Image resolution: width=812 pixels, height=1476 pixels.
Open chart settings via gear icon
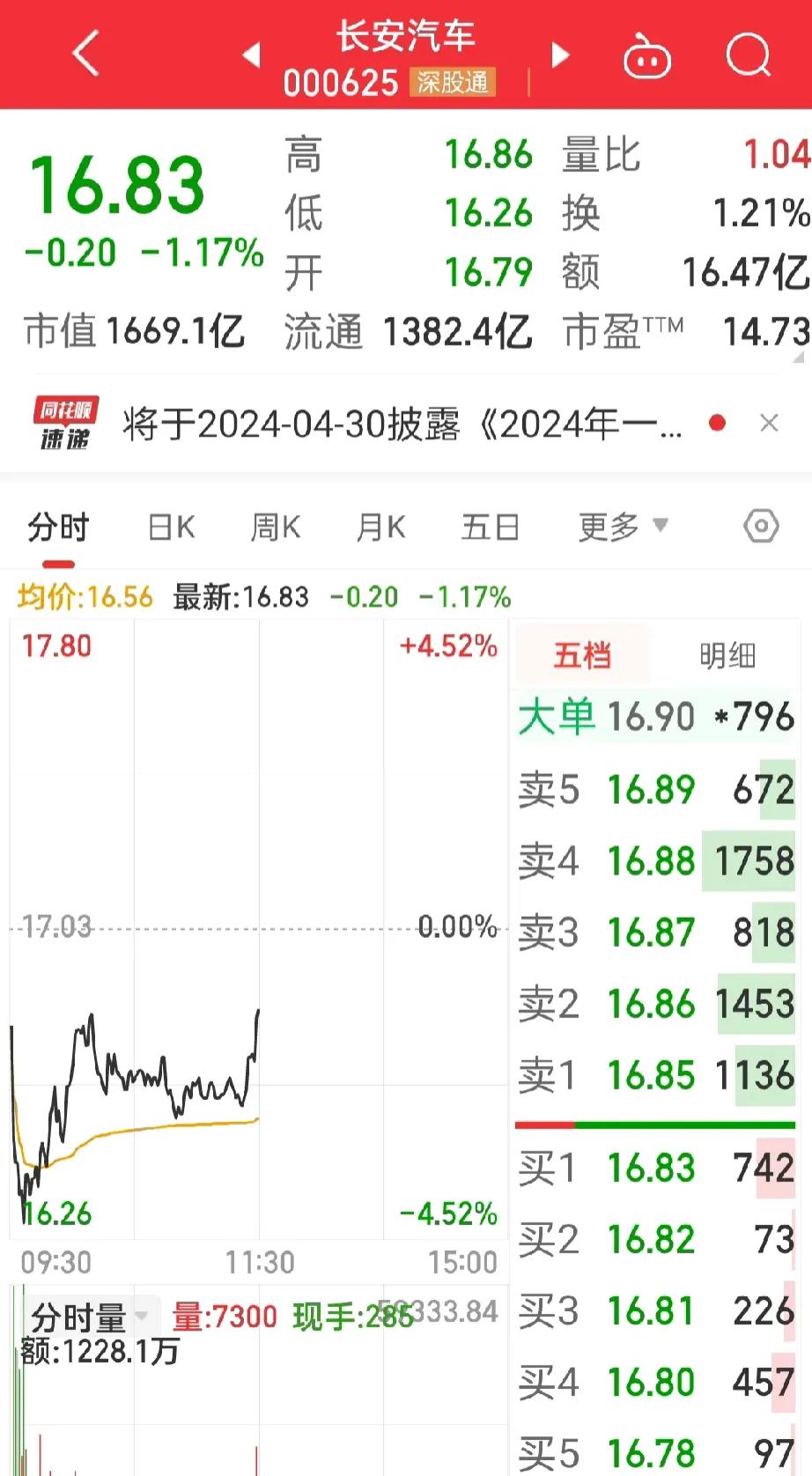click(759, 527)
